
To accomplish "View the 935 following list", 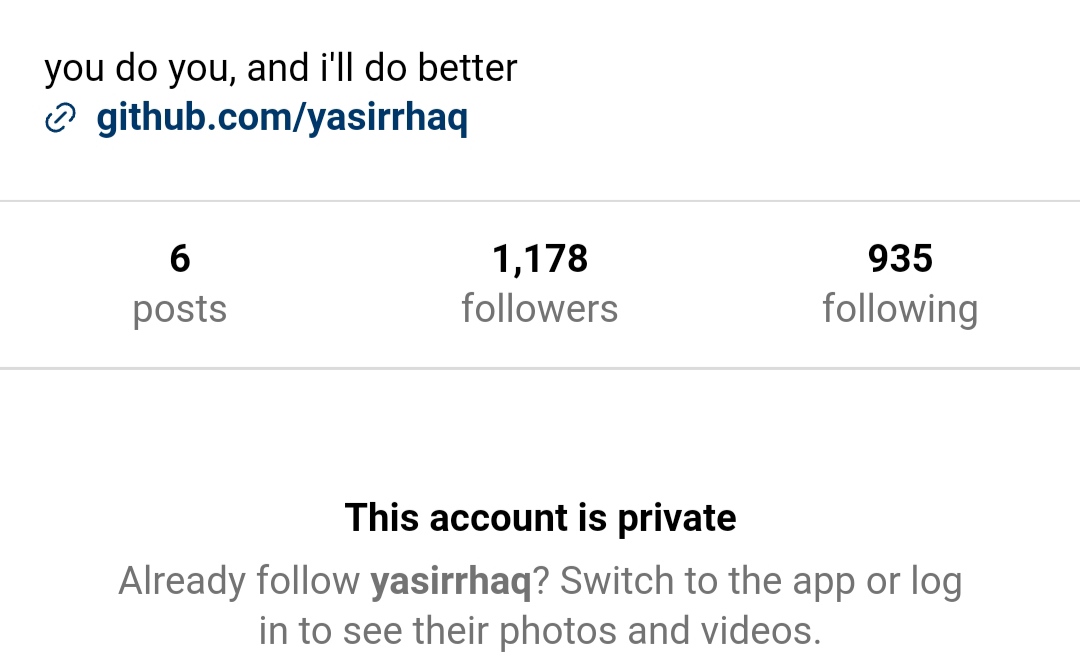I will 899,284.
